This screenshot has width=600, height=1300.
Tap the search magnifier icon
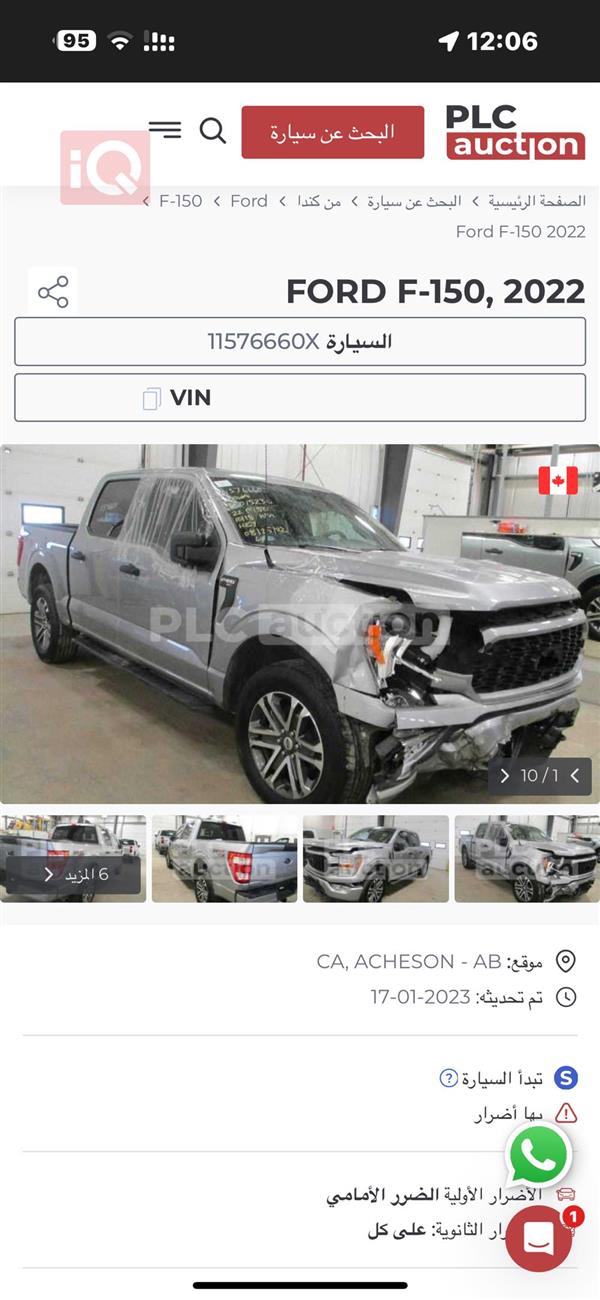[x=212, y=130]
